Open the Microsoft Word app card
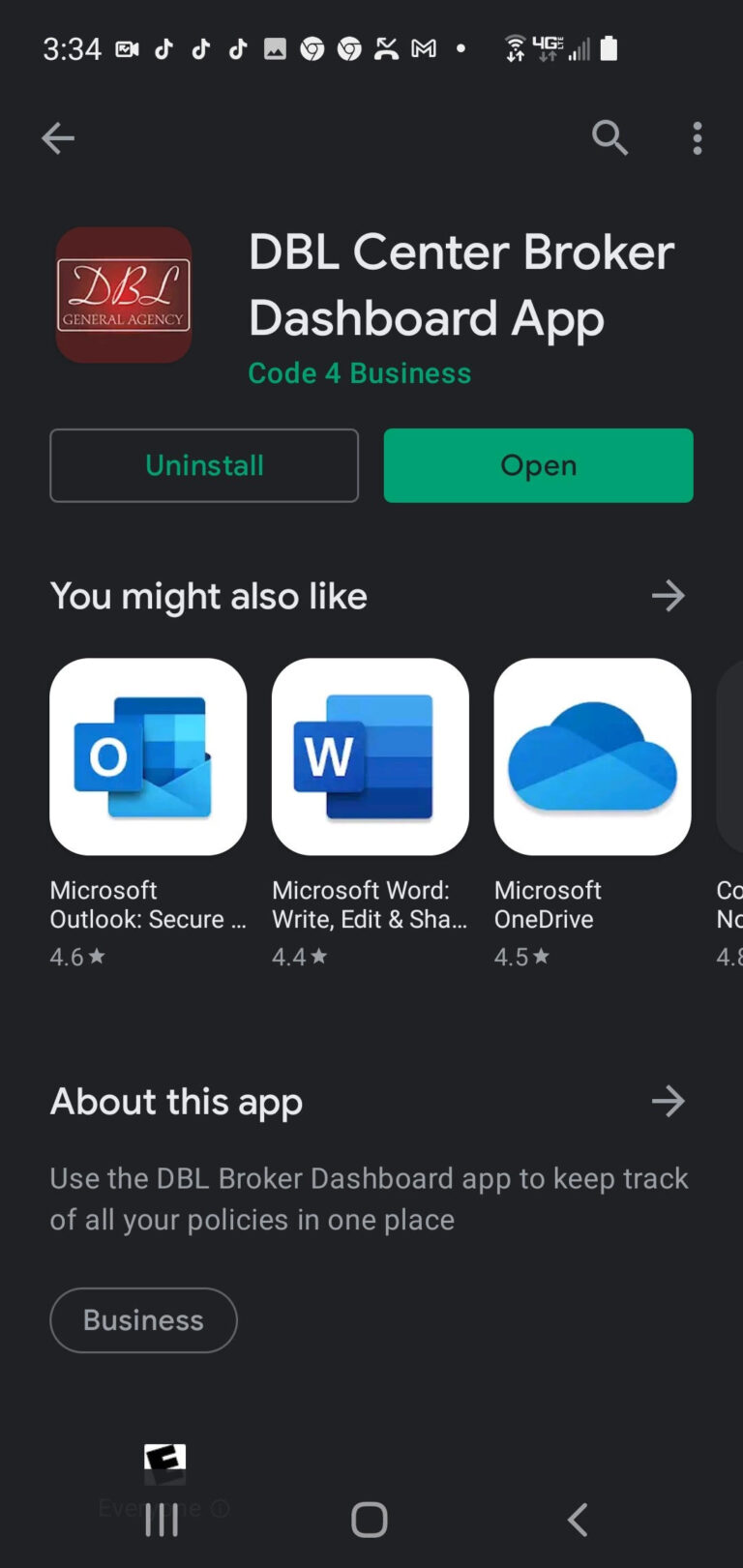 pyautogui.click(x=370, y=756)
